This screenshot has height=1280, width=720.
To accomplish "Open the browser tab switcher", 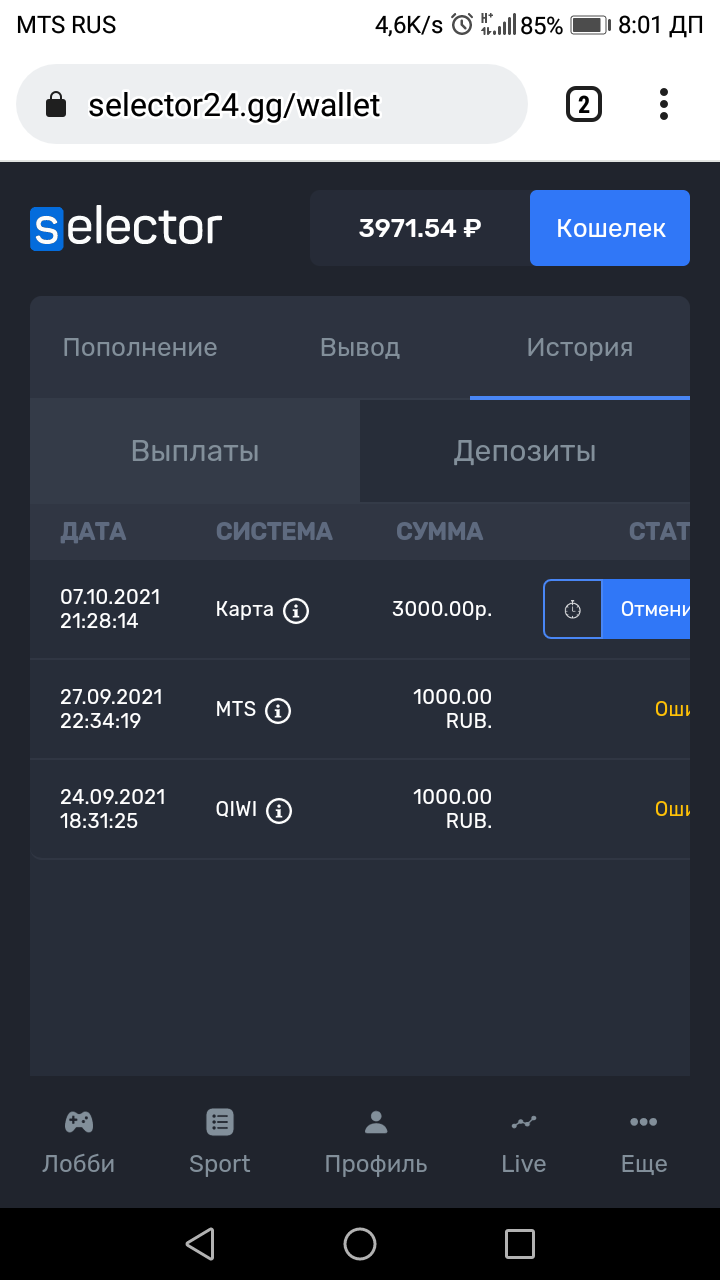I will click(x=584, y=104).
